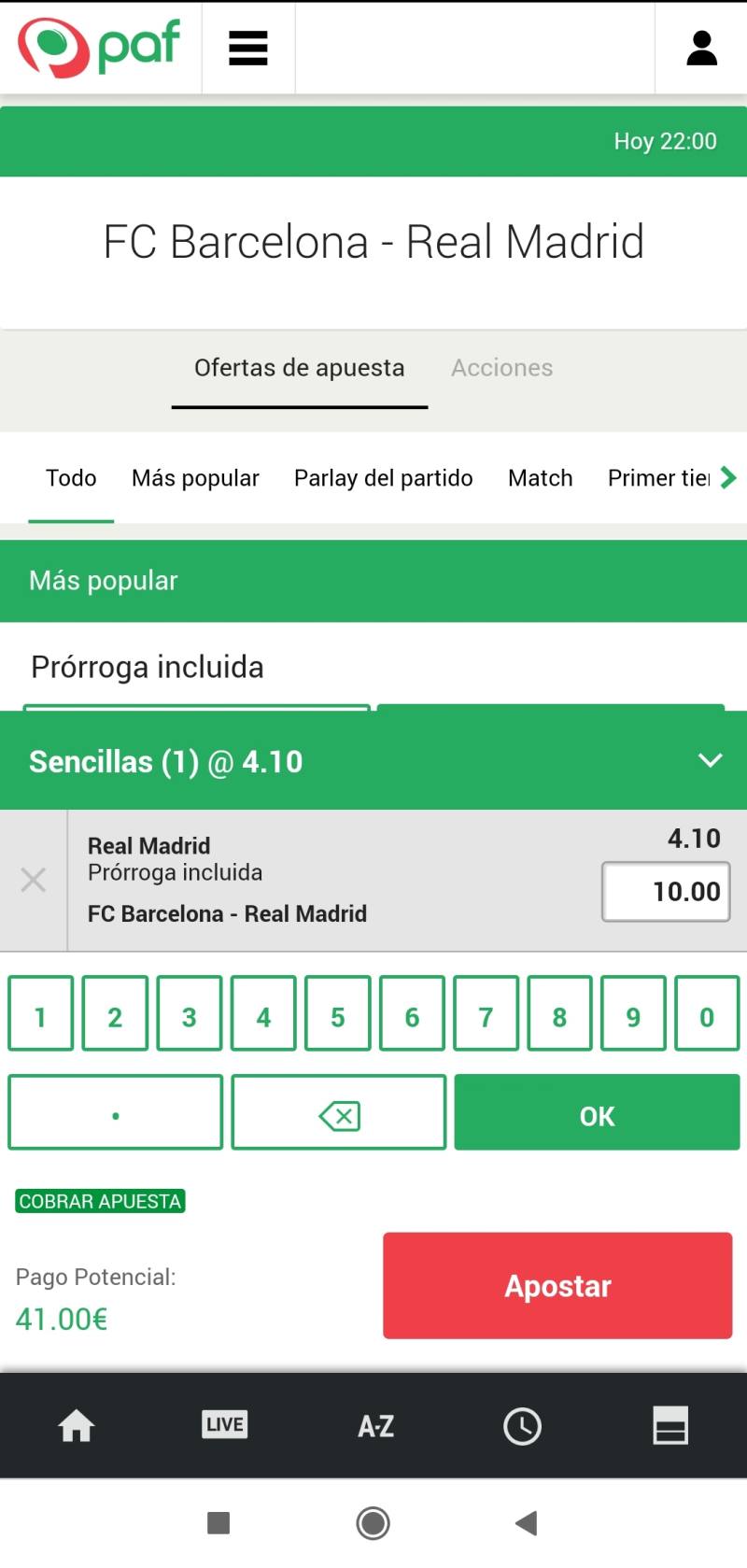The height and width of the screenshot is (1568, 747).
Task: Remove the Real Madrid bet from slip
Action: tap(34, 880)
